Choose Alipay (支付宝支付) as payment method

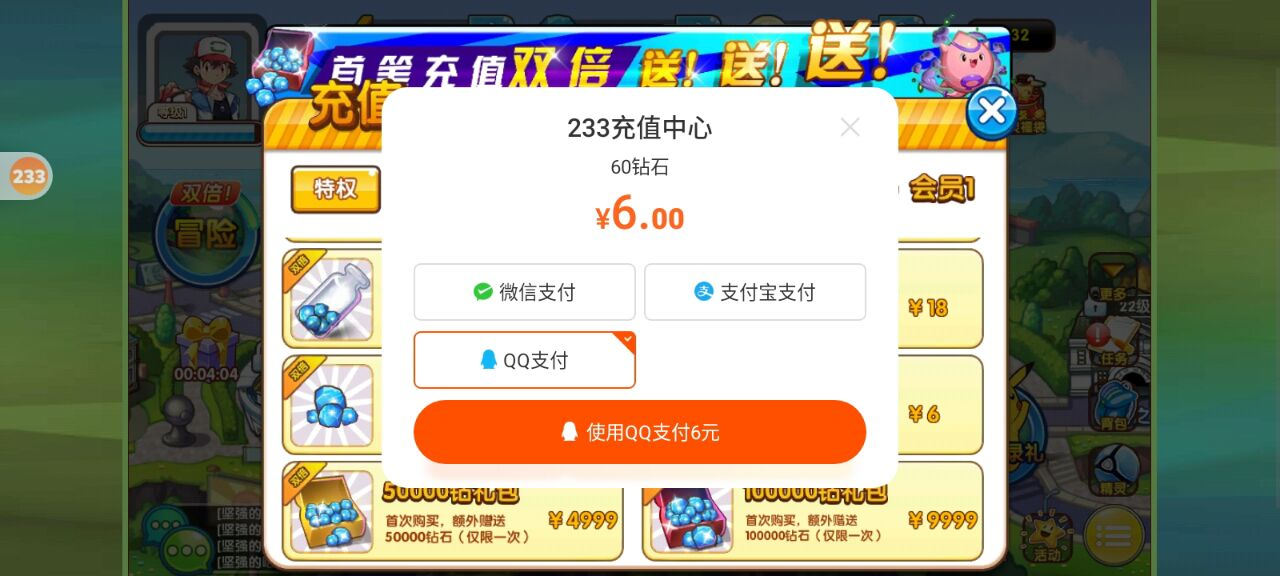coord(755,292)
